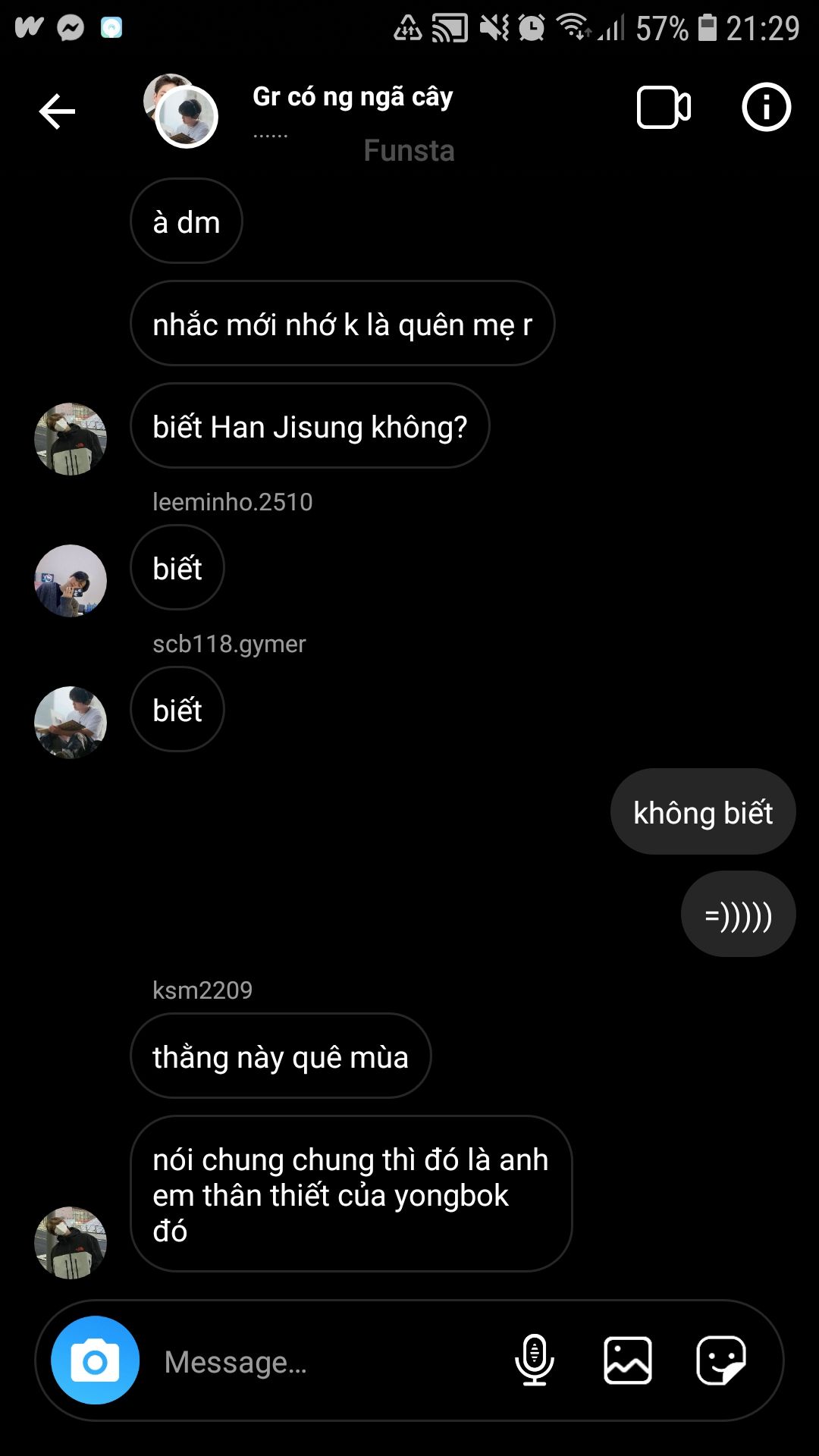
Task: Open the group title Gr có ng ngã cây
Action: 353,97
